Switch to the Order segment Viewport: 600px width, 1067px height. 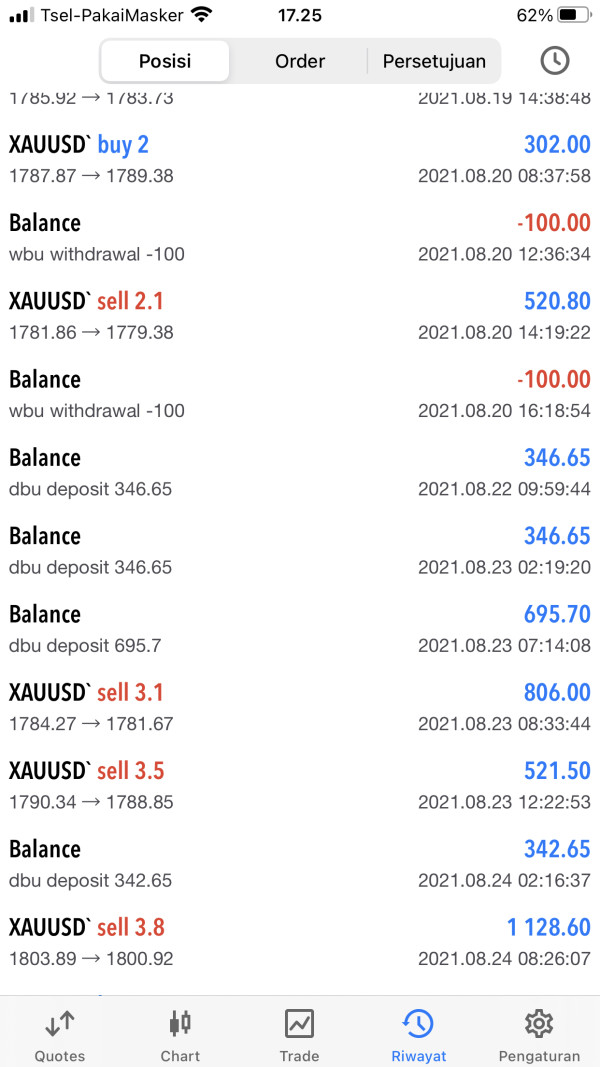299,61
